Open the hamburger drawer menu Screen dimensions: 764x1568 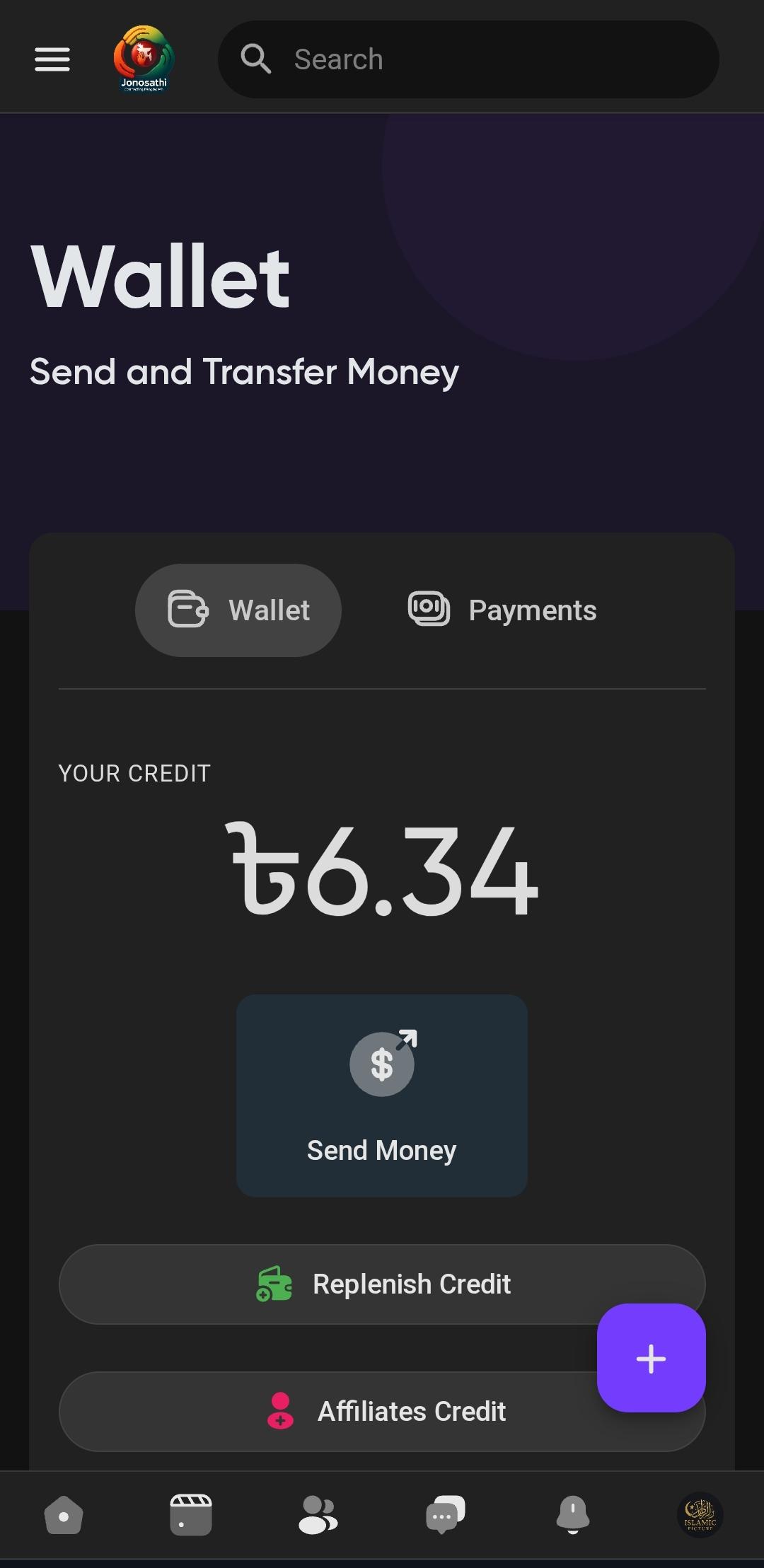[52, 59]
